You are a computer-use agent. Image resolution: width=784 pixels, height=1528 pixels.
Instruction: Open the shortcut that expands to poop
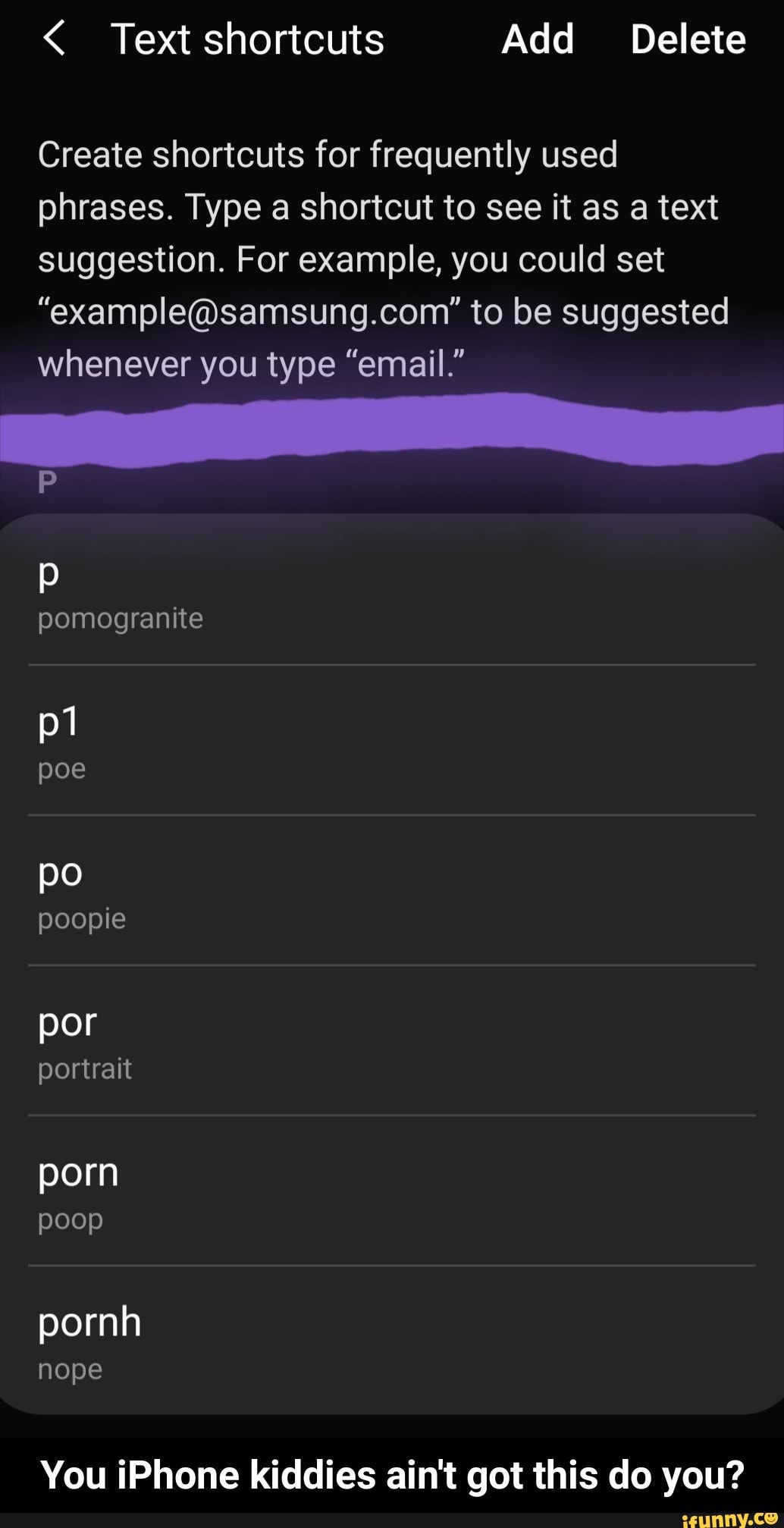click(392, 1191)
